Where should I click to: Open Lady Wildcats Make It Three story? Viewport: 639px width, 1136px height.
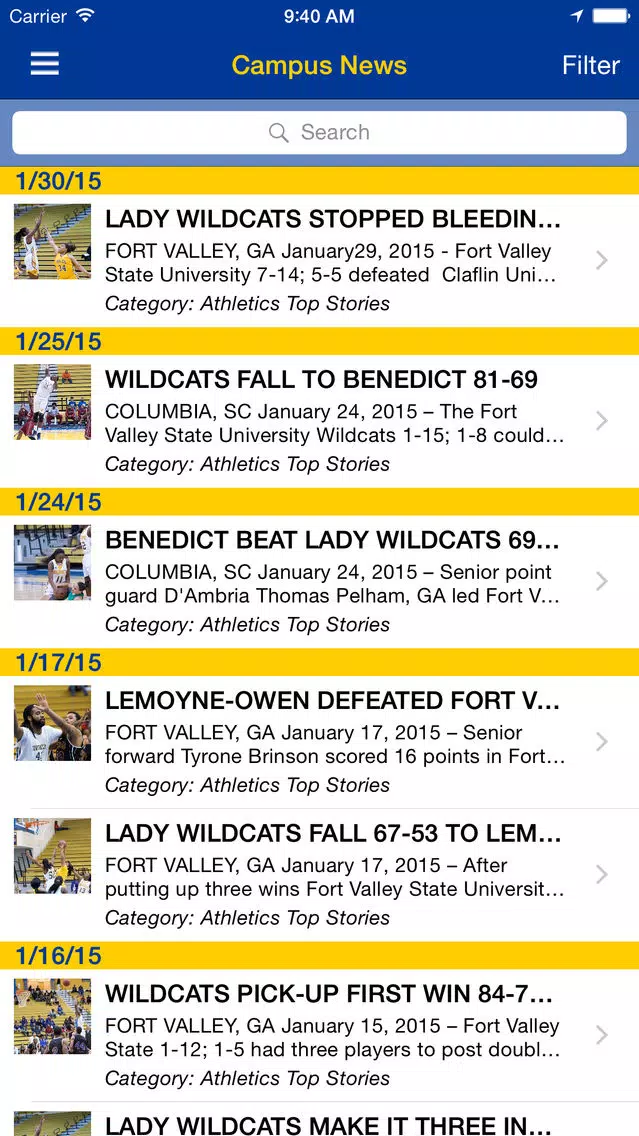coord(320,1120)
